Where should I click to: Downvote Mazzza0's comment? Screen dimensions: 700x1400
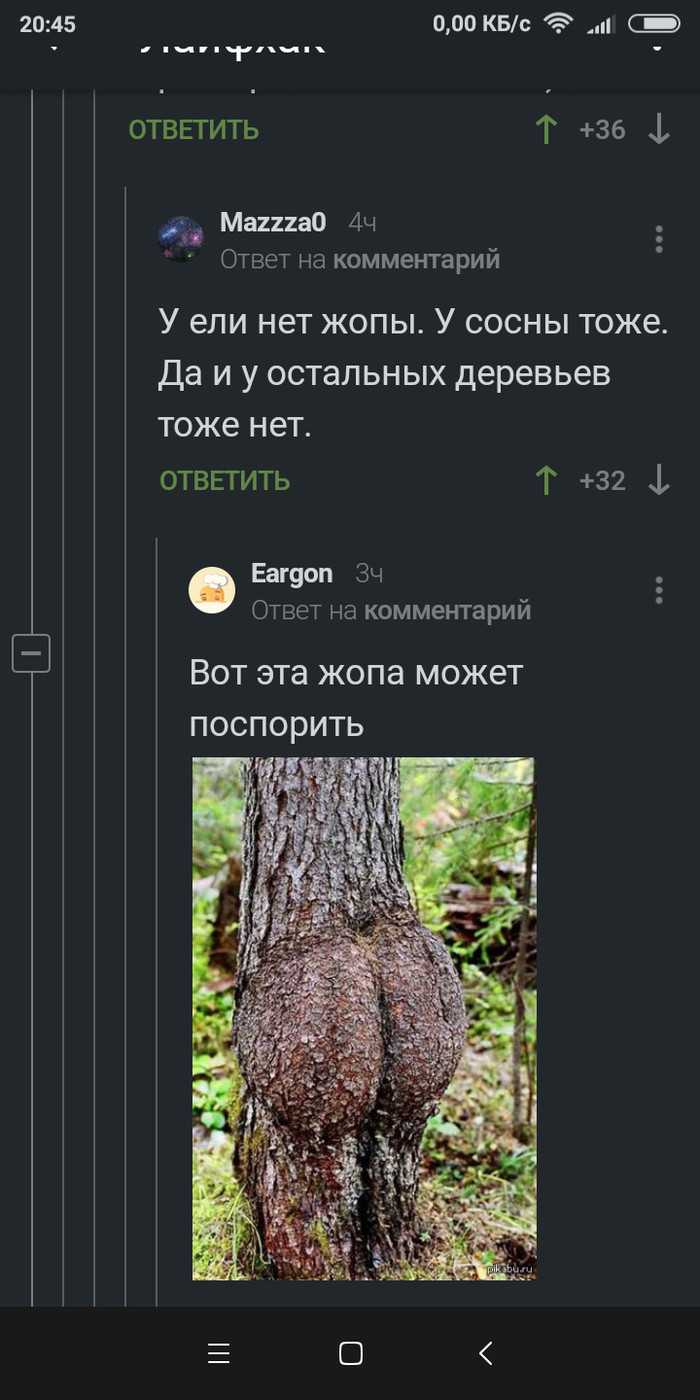[658, 481]
